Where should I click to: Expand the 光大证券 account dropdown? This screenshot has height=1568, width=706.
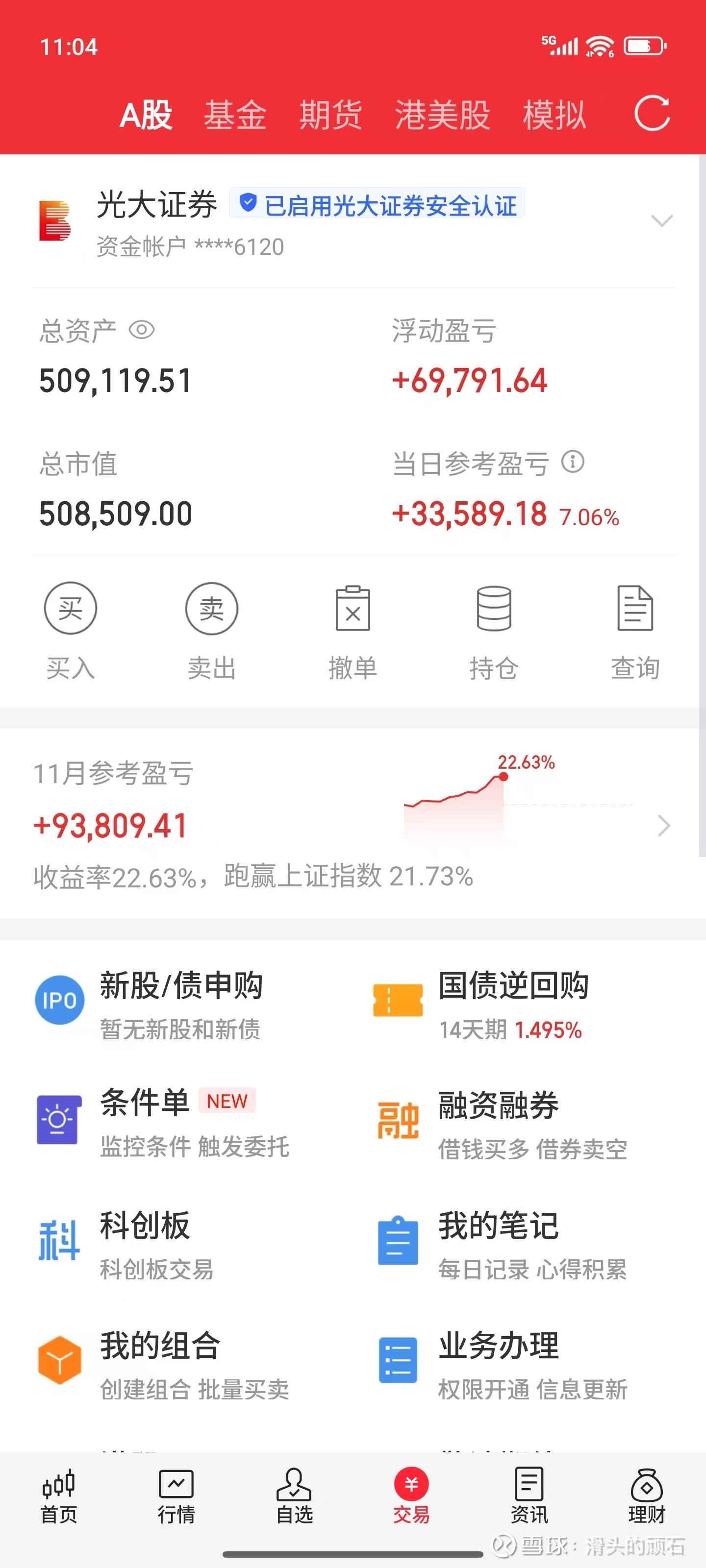[661, 220]
